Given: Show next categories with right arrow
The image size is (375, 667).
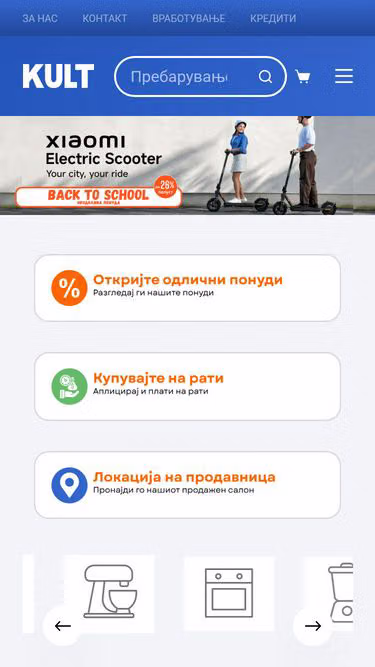Looking at the screenshot, I should pyautogui.click(x=312, y=626).
